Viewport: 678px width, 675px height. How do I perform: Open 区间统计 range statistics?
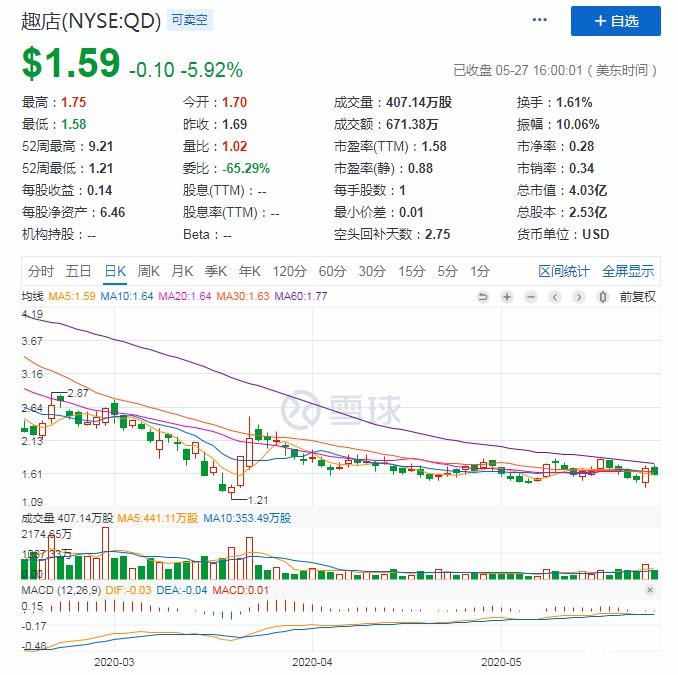pyautogui.click(x=564, y=271)
